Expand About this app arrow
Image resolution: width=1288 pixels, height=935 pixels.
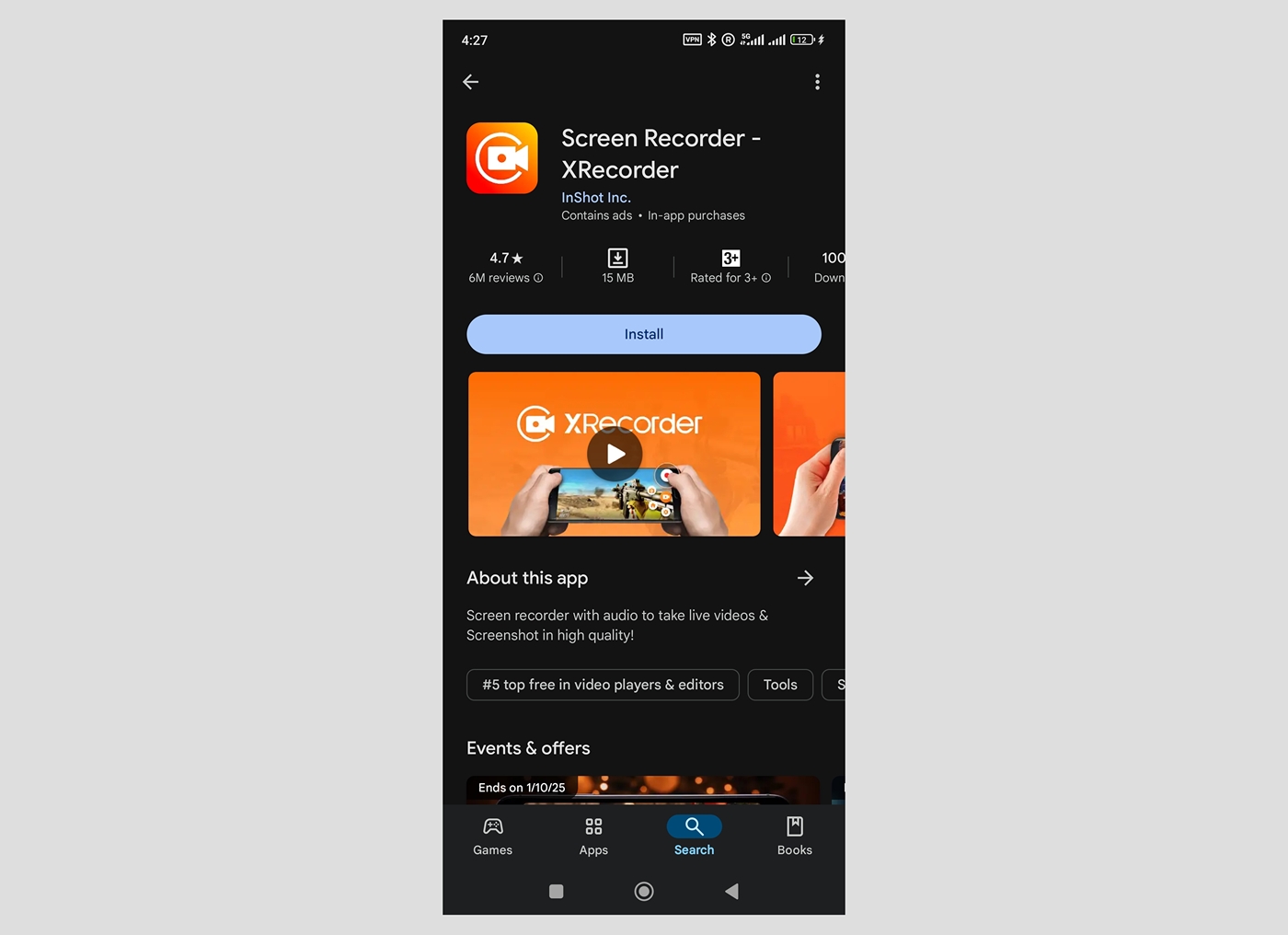pyautogui.click(x=805, y=578)
